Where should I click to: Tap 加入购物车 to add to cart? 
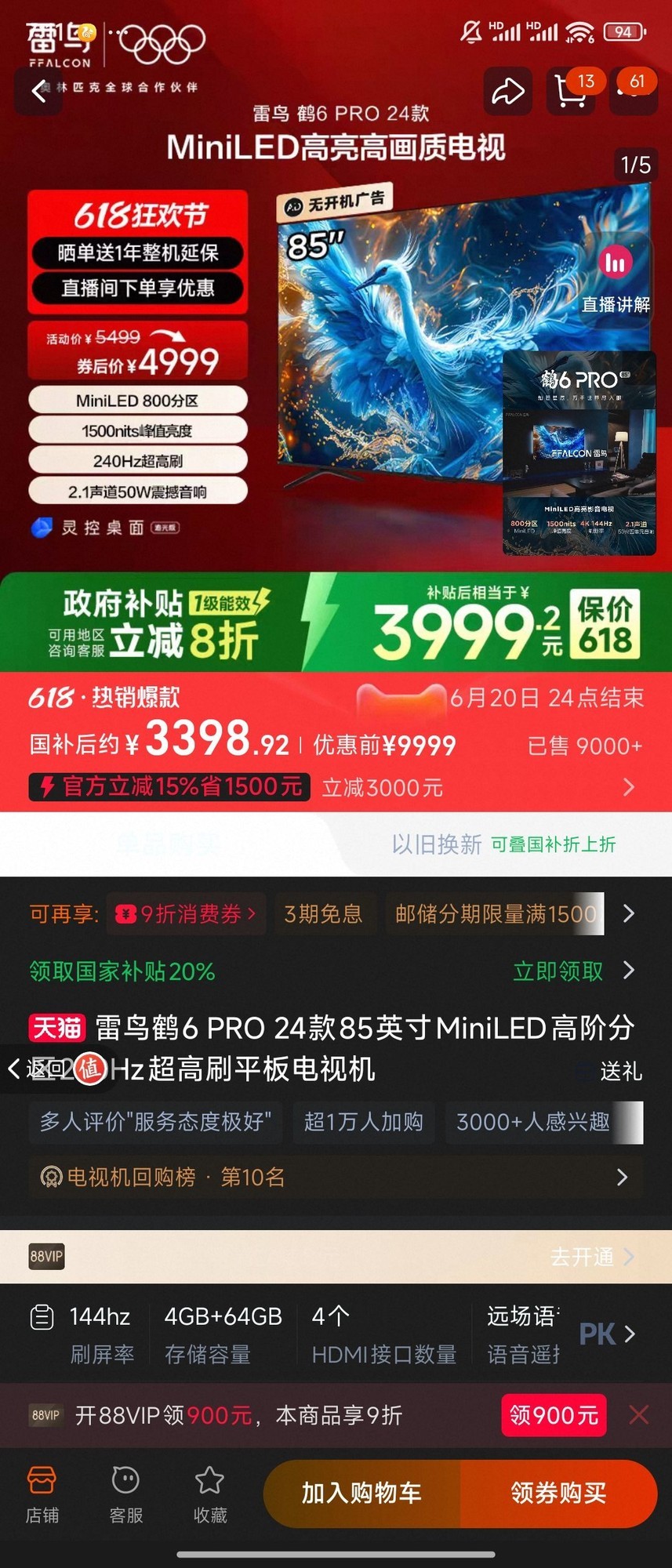click(362, 1494)
